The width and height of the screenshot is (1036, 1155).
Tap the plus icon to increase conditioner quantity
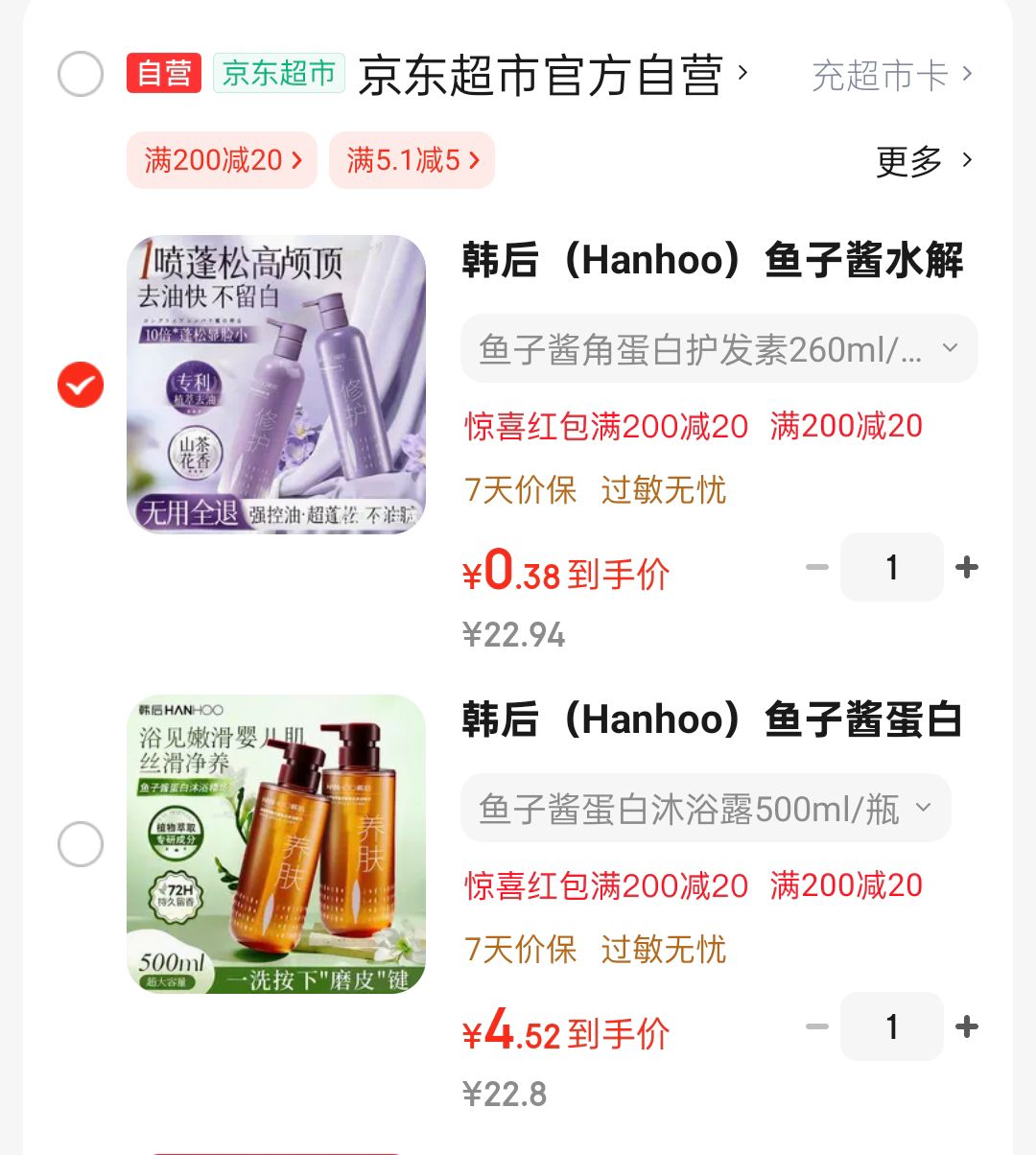(x=965, y=567)
